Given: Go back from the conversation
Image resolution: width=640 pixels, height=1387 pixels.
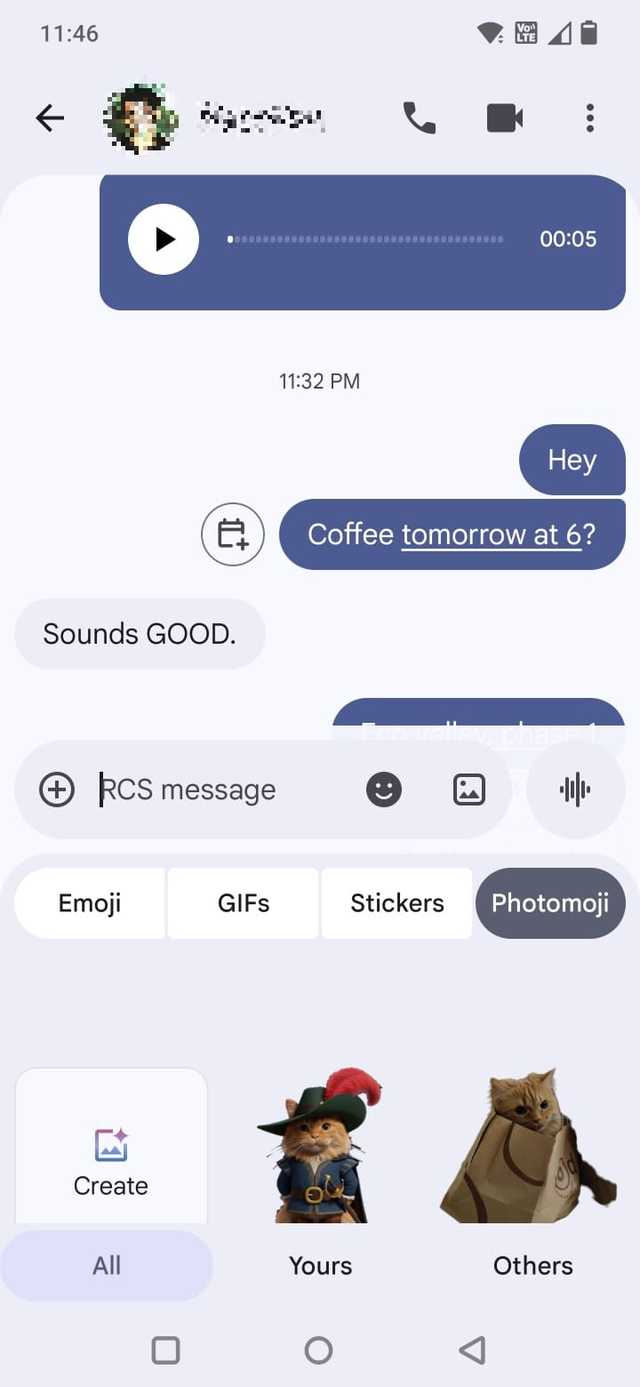Looking at the screenshot, I should pyautogui.click(x=49, y=118).
